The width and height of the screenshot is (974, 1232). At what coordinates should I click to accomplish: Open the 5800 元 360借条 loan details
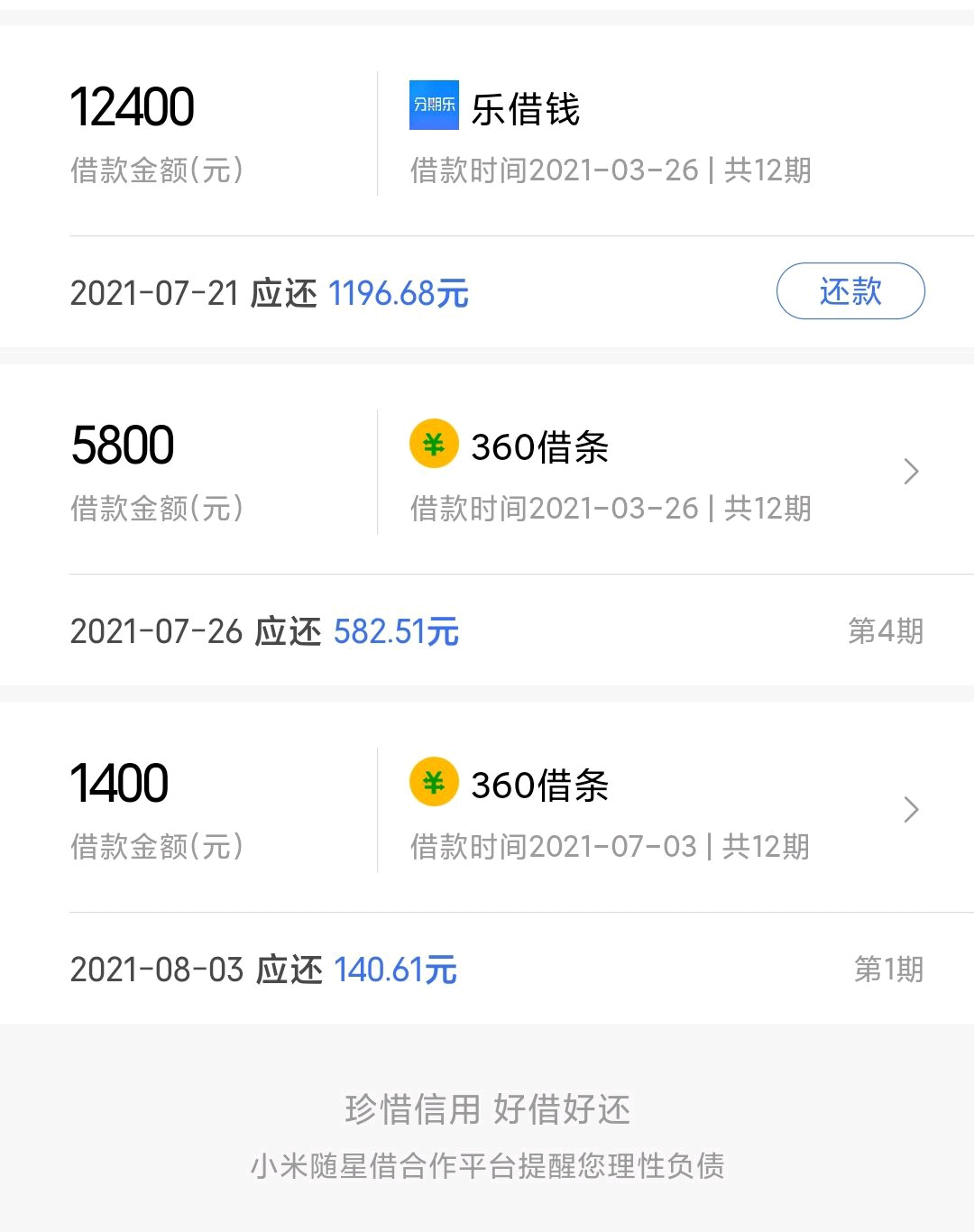click(910, 471)
